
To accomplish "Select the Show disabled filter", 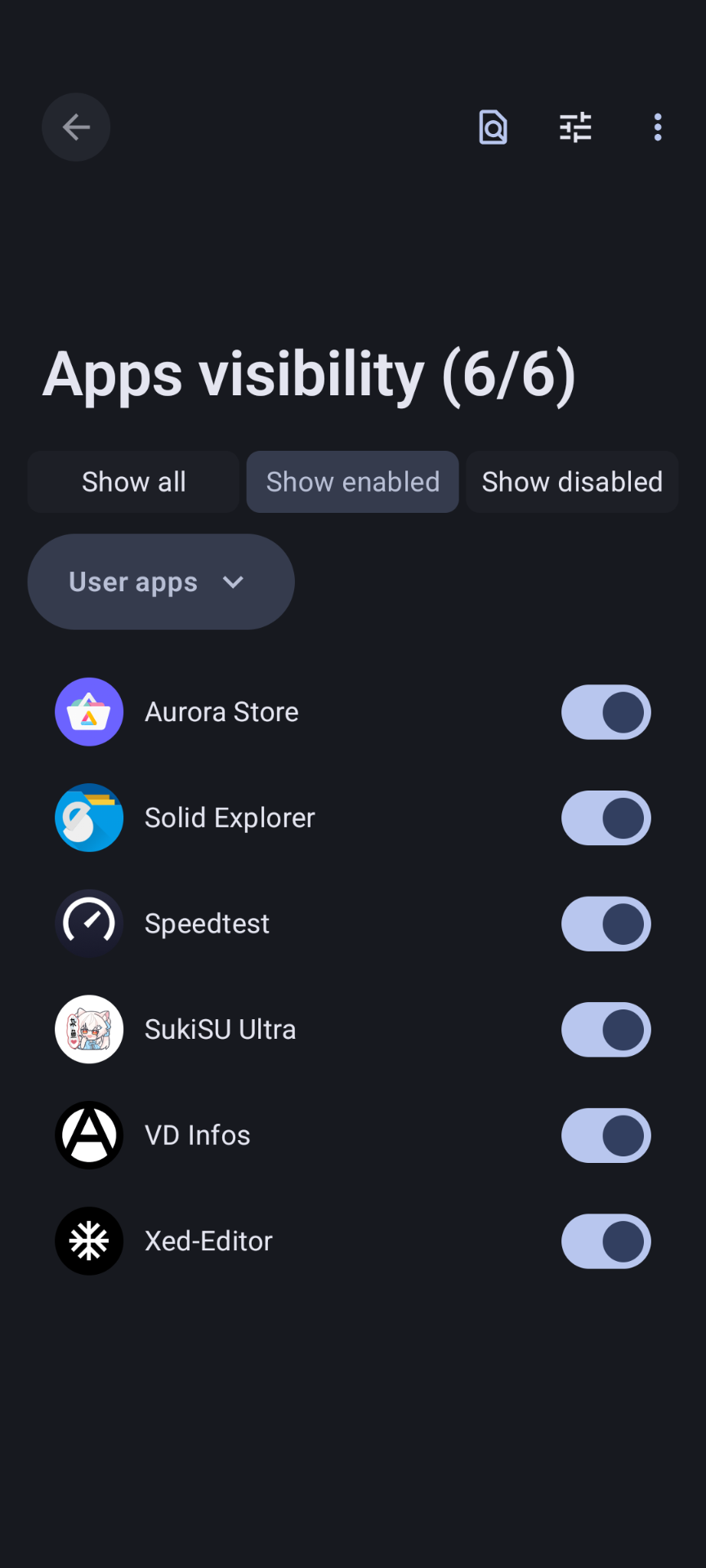I will pyautogui.click(x=572, y=482).
